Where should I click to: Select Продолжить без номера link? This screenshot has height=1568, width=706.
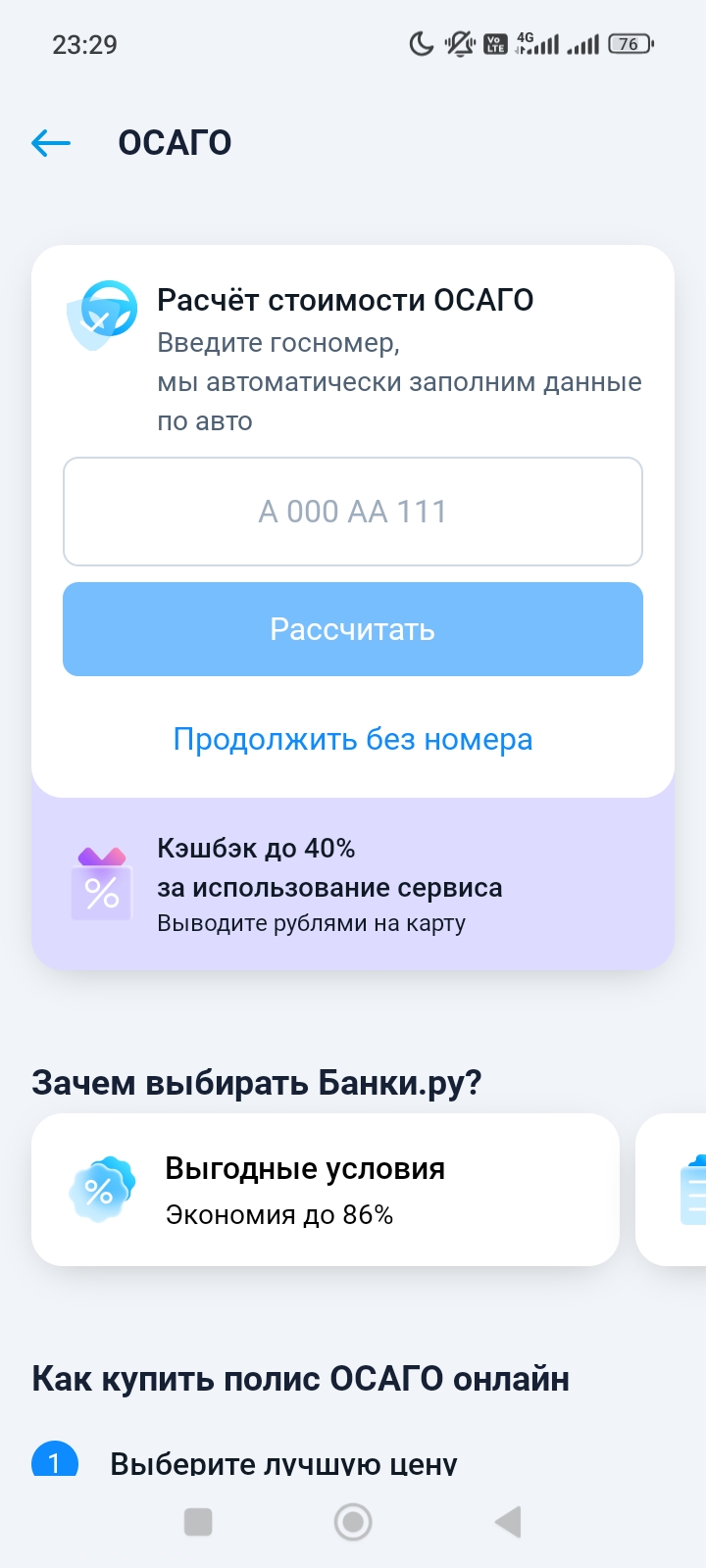tap(353, 739)
